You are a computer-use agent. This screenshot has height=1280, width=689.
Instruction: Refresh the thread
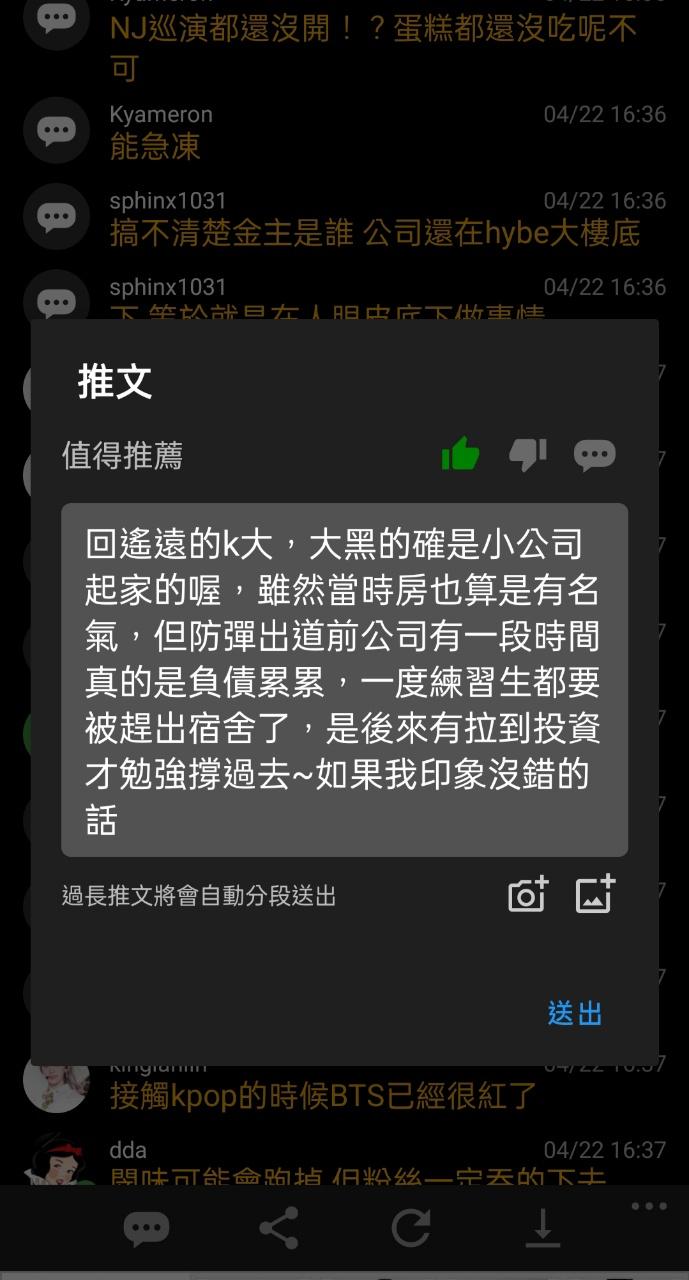[x=410, y=1228]
